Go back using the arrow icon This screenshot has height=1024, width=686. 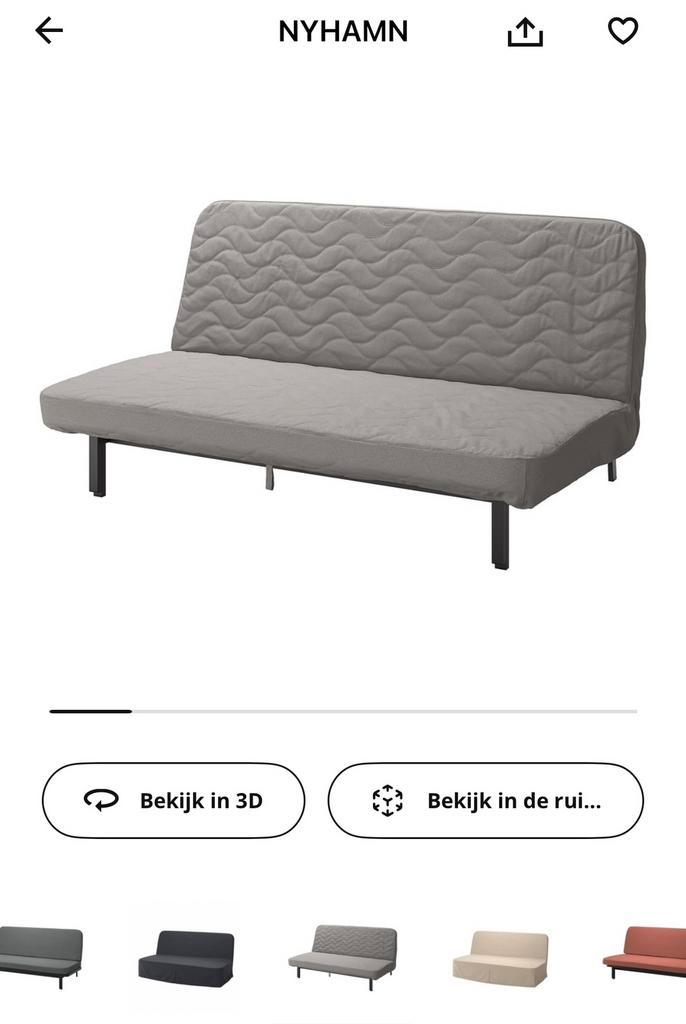click(48, 31)
